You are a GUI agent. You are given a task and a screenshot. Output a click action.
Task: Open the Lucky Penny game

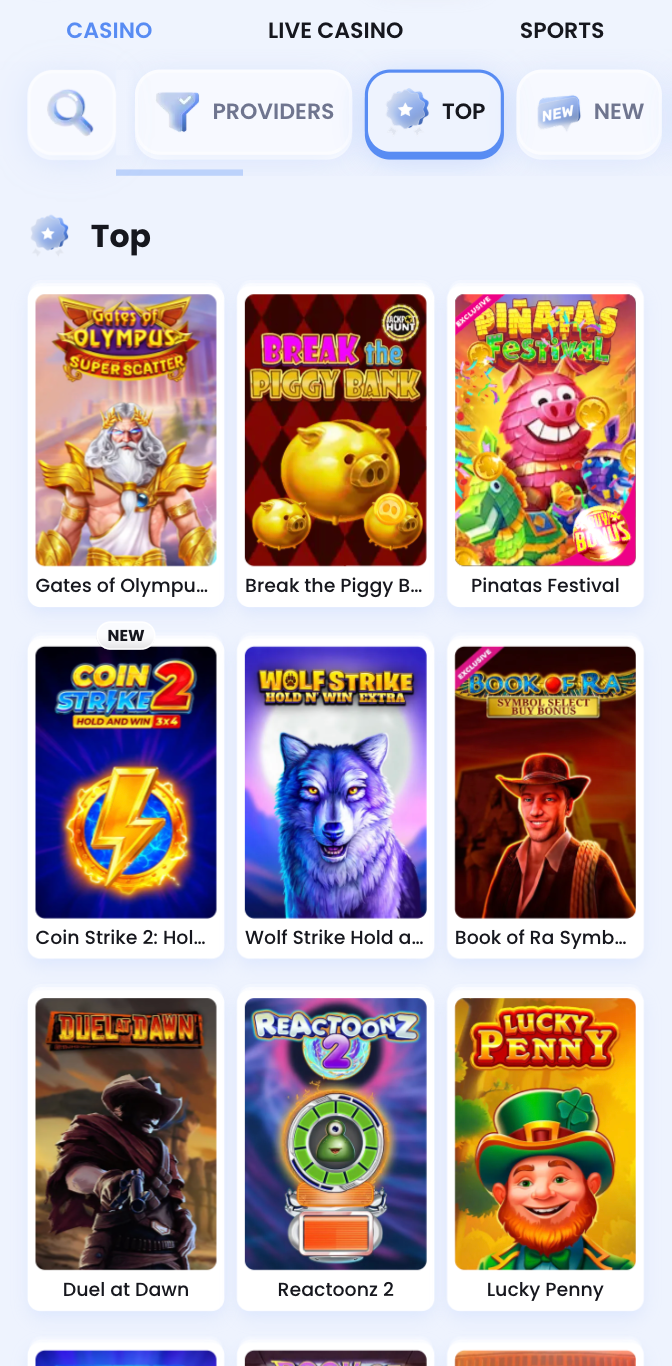[x=545, y=1134]
